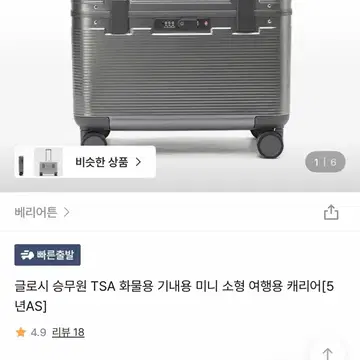
Task: Tap the scroll-to-top arrow button
Action: coord(328,350)
